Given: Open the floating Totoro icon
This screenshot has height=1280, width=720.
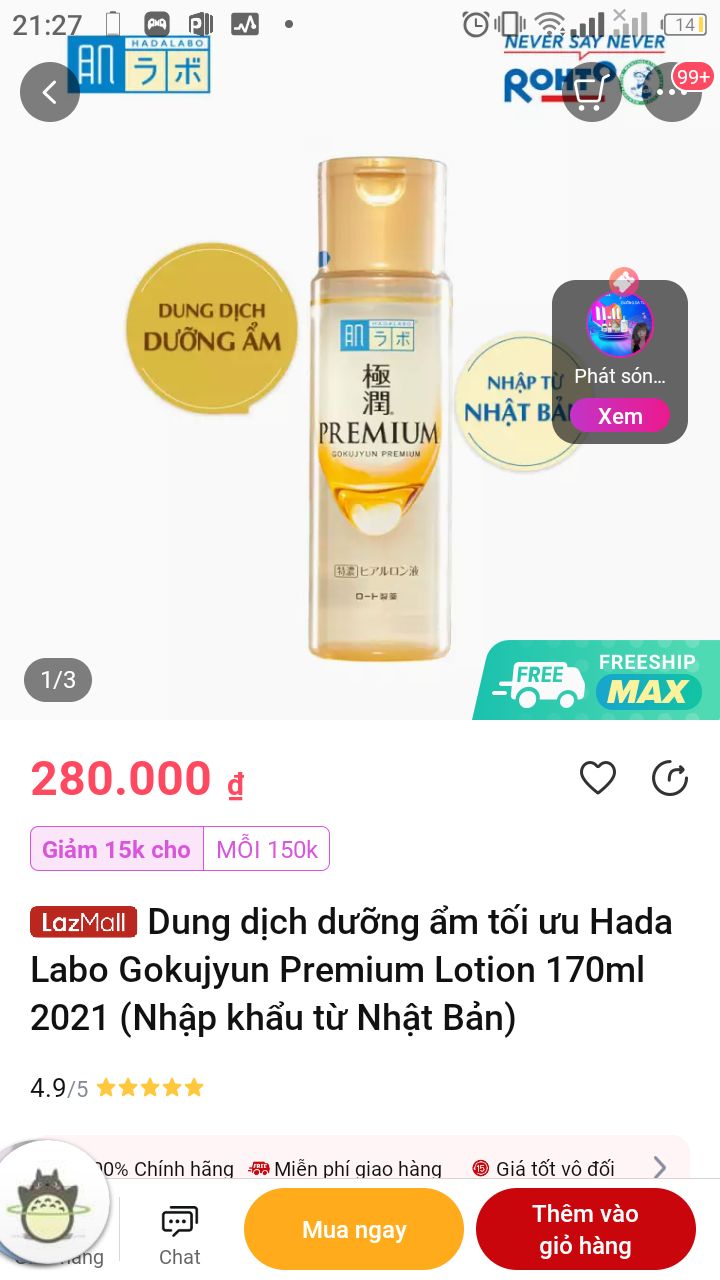Looking at the screenshot, I should (55, 1196).
